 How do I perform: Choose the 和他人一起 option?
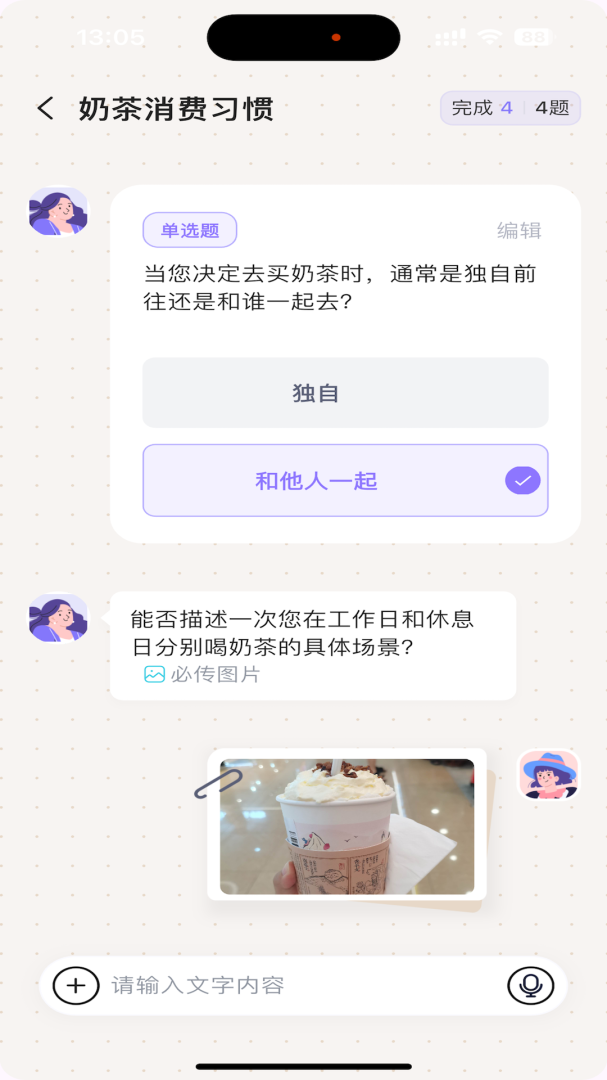(x=345, y=481)
